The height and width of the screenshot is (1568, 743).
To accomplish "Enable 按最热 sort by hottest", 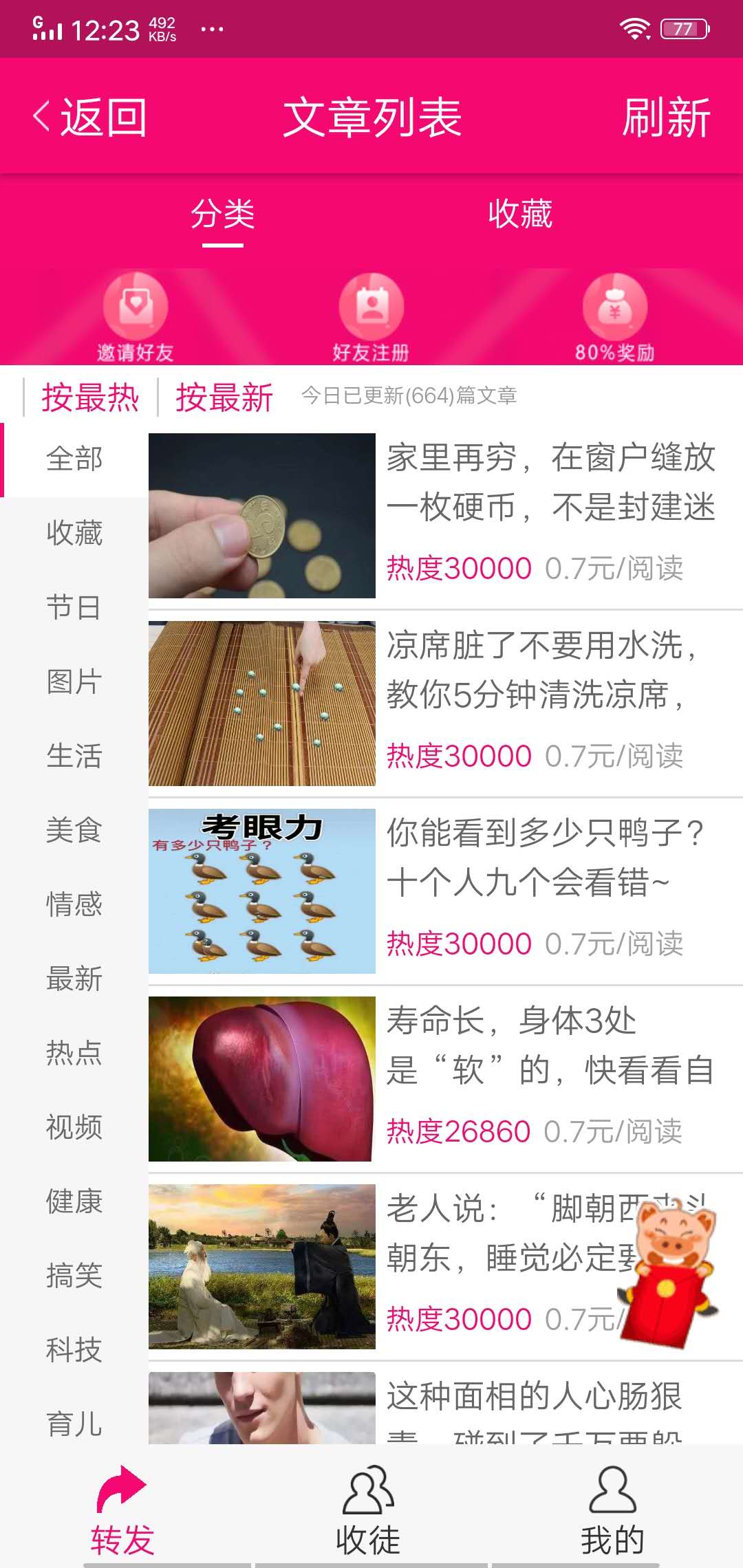I will (x=91, y=398).
